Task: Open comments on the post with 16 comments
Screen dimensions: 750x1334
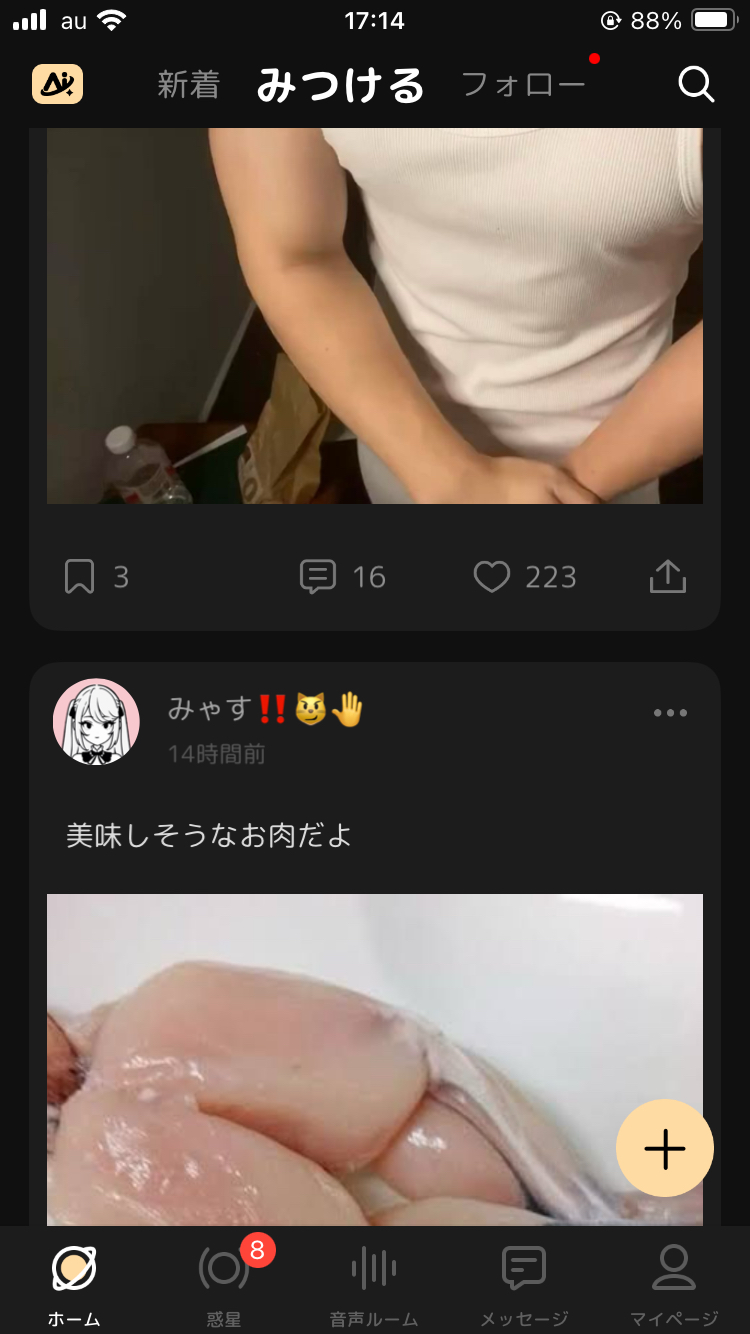Action: [x=318, y=577]
